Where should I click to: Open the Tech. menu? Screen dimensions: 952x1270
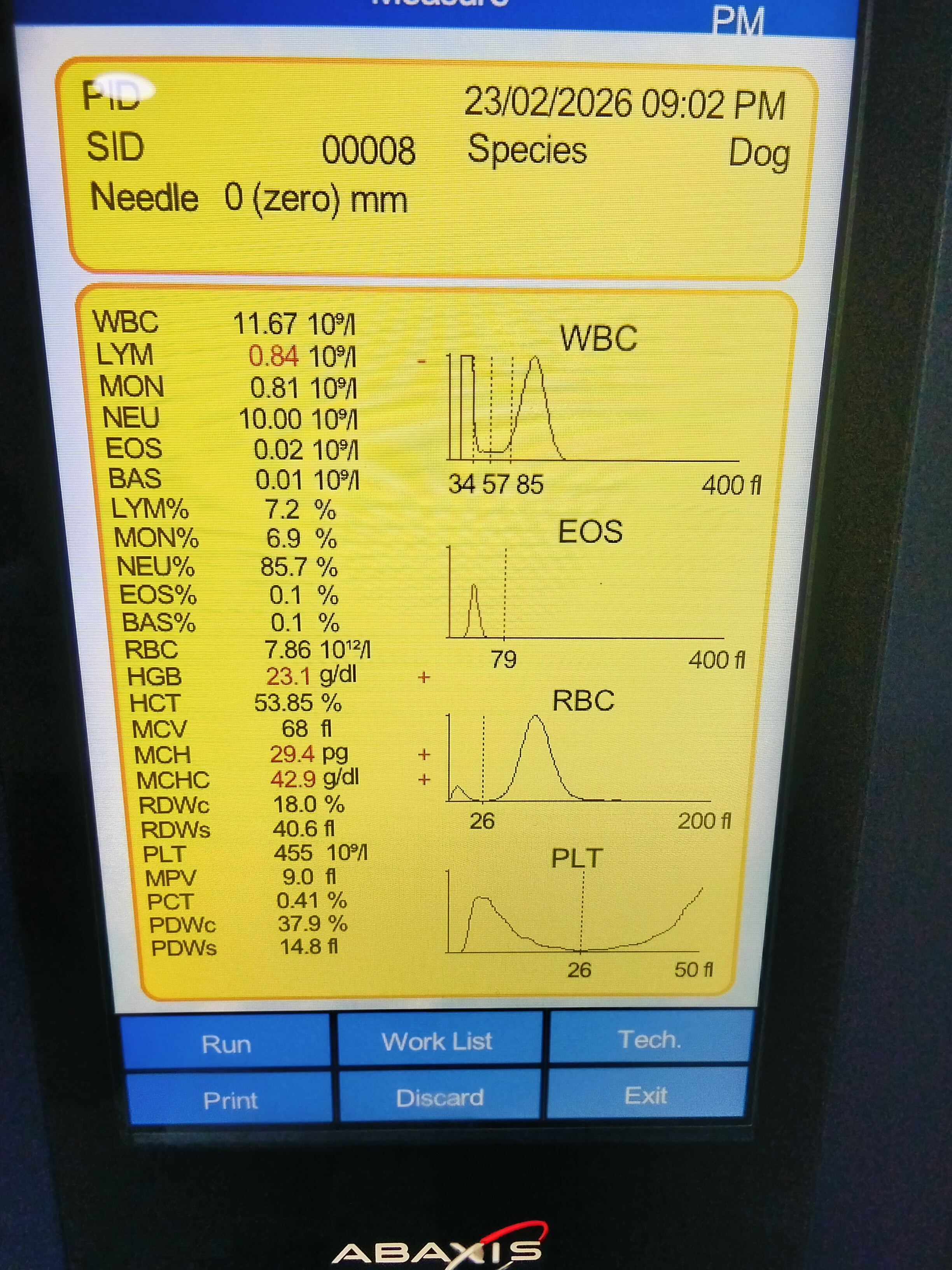point(649,1039)
